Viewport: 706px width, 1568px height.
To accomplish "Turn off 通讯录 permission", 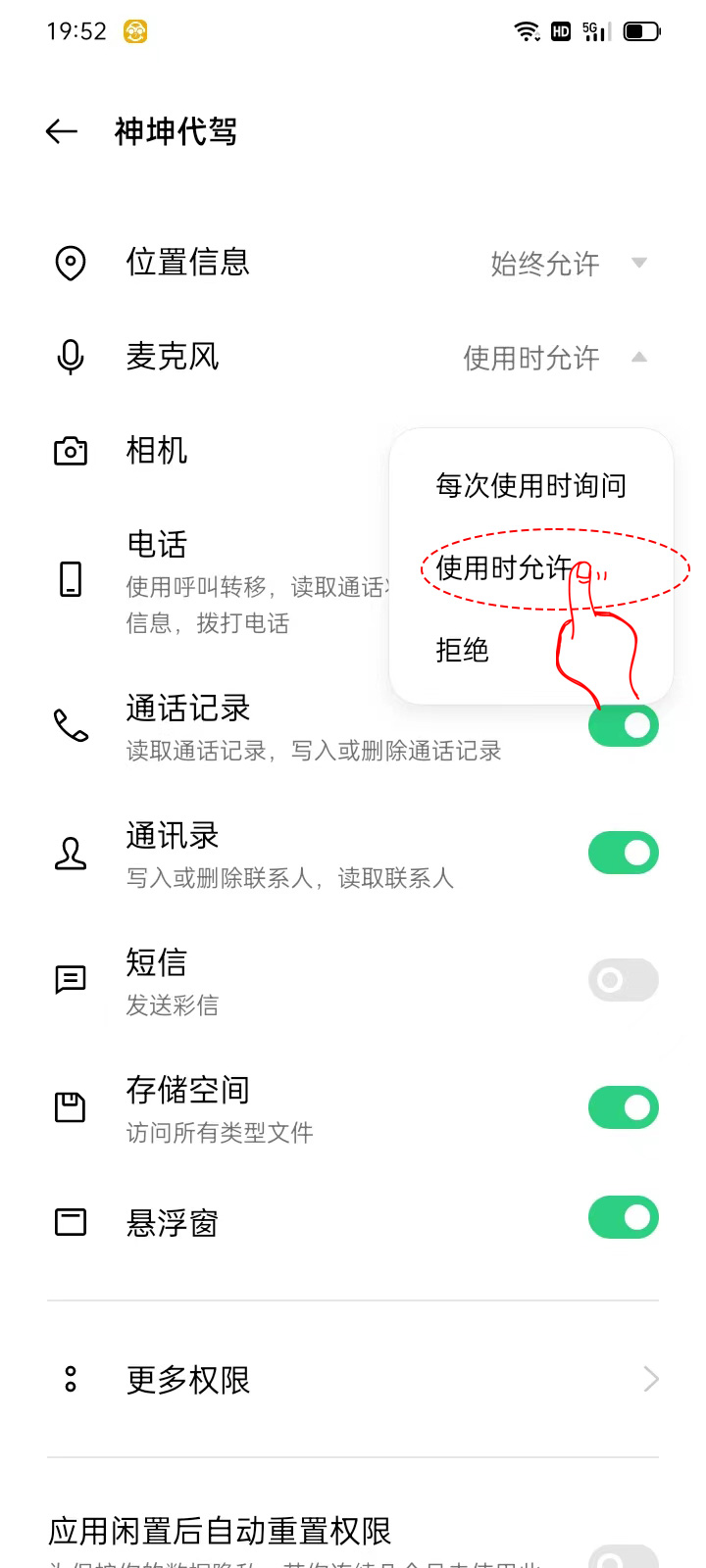I will pyautogui.click(x=623, y=853).
